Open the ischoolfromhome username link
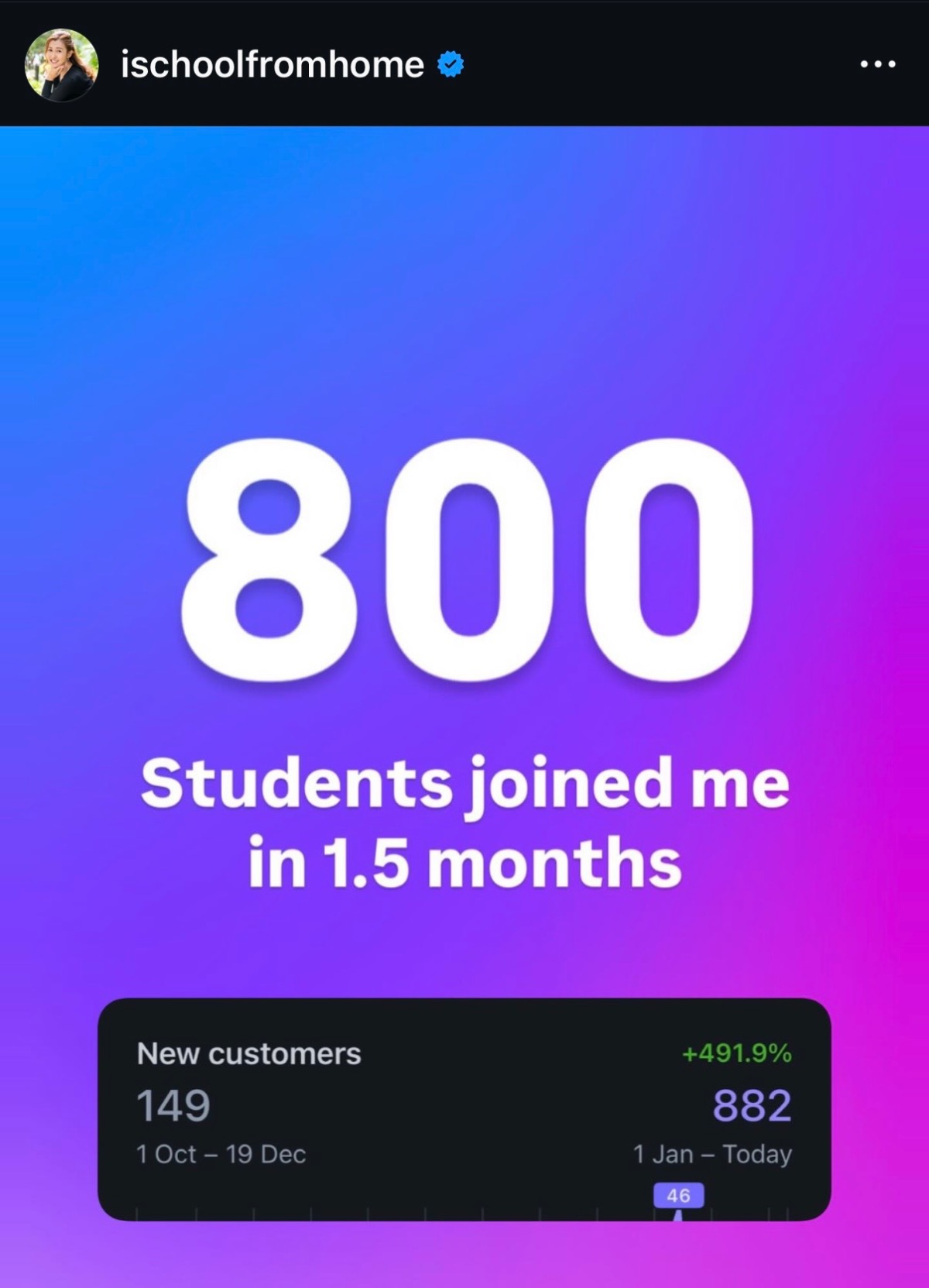The width and height of the screenshot is (929, 1288). pyautogui.click(x=272, y=65)
